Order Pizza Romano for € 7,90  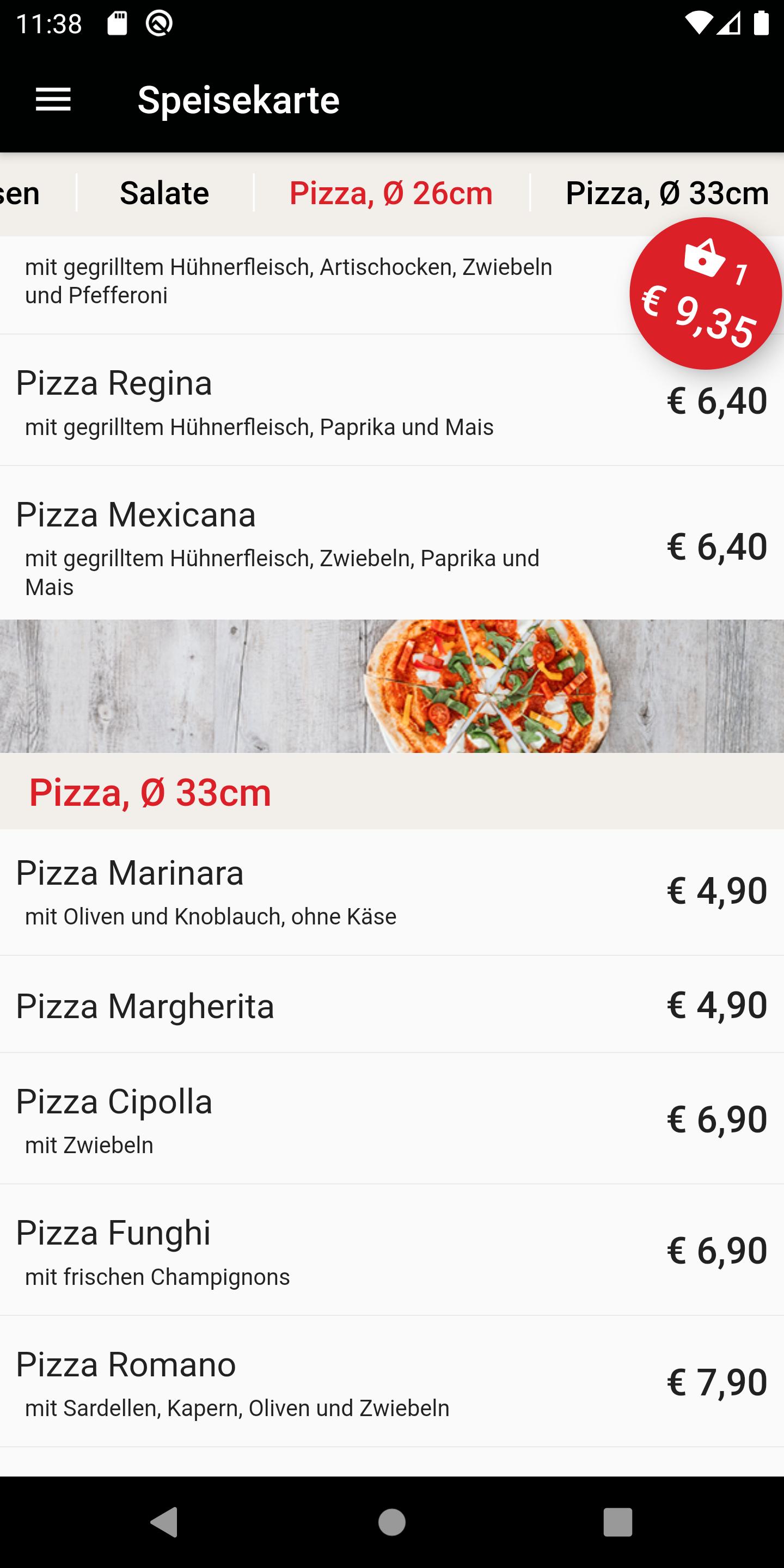[x=392, y=1382]
